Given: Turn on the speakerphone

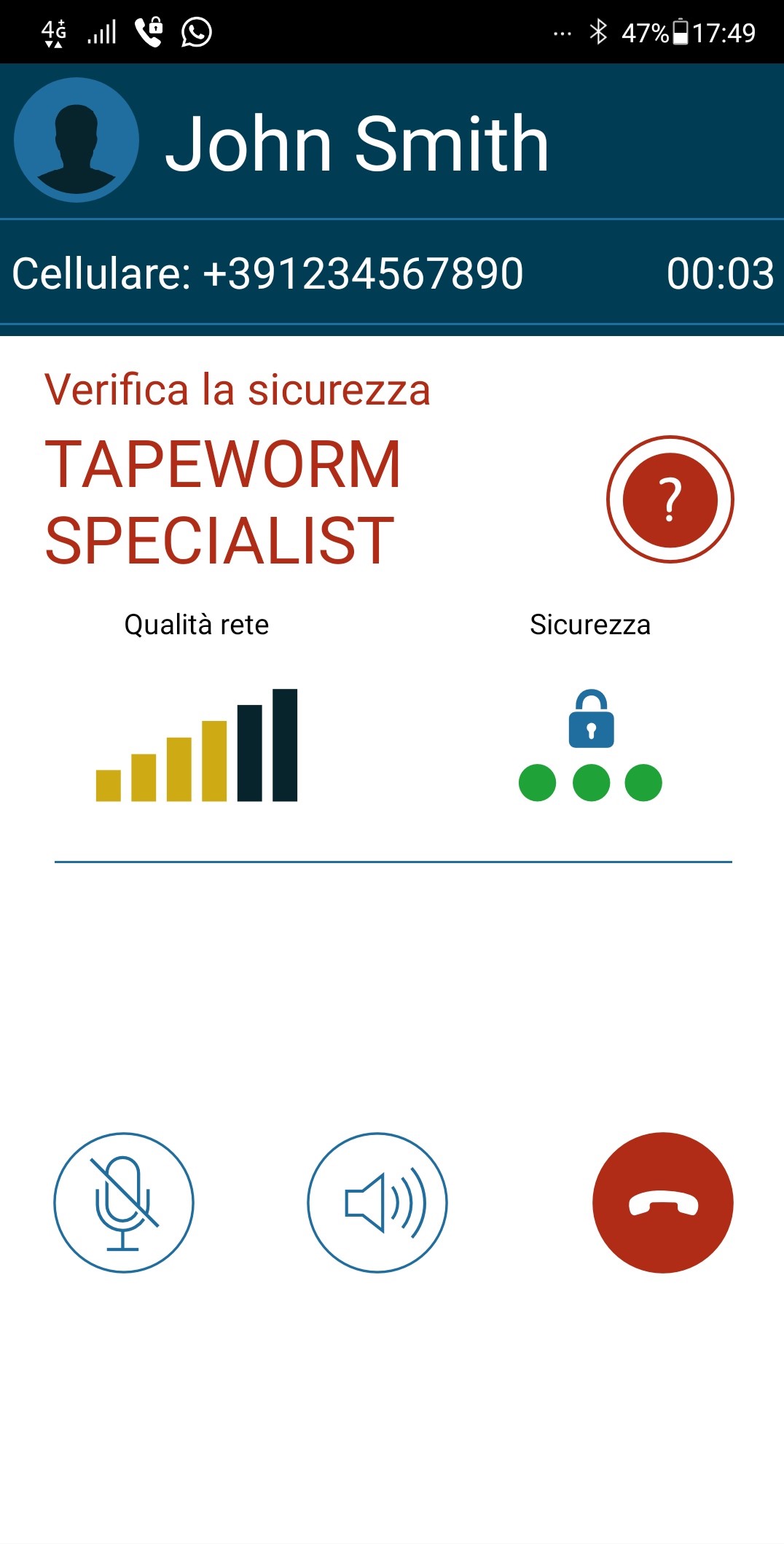Looking at the screenshot, I should (x=377, y=1203).
